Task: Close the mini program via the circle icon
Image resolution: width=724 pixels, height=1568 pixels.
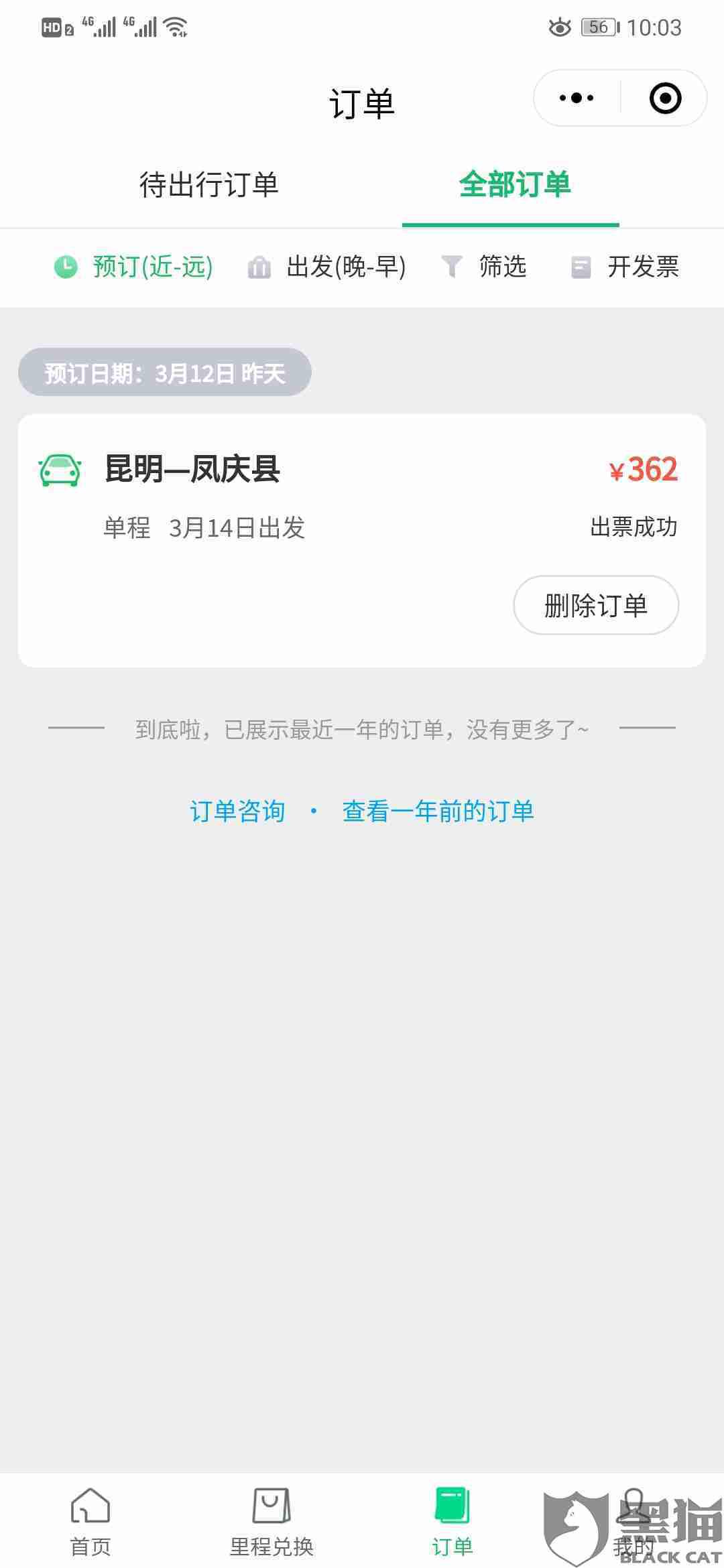Action: 665,99
